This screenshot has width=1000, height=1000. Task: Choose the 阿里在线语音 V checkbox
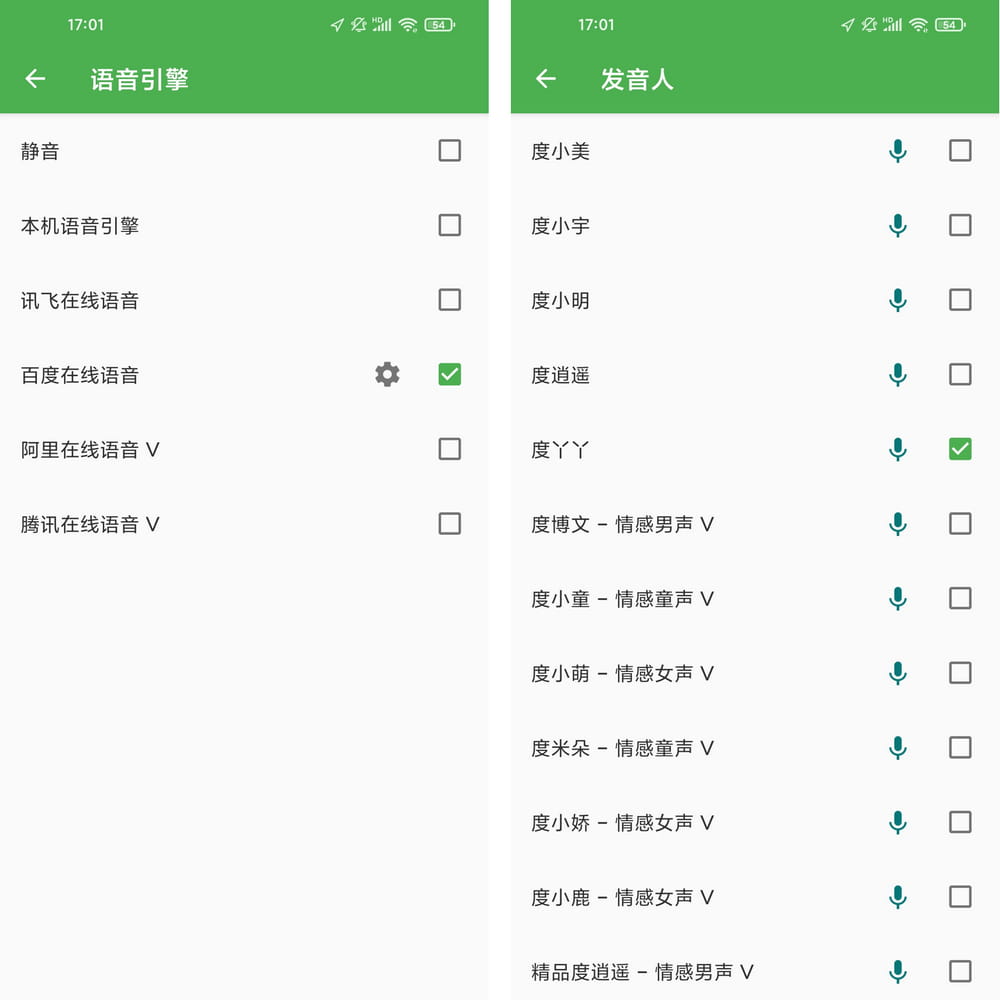pyautogui.click(x=450, y=449)
